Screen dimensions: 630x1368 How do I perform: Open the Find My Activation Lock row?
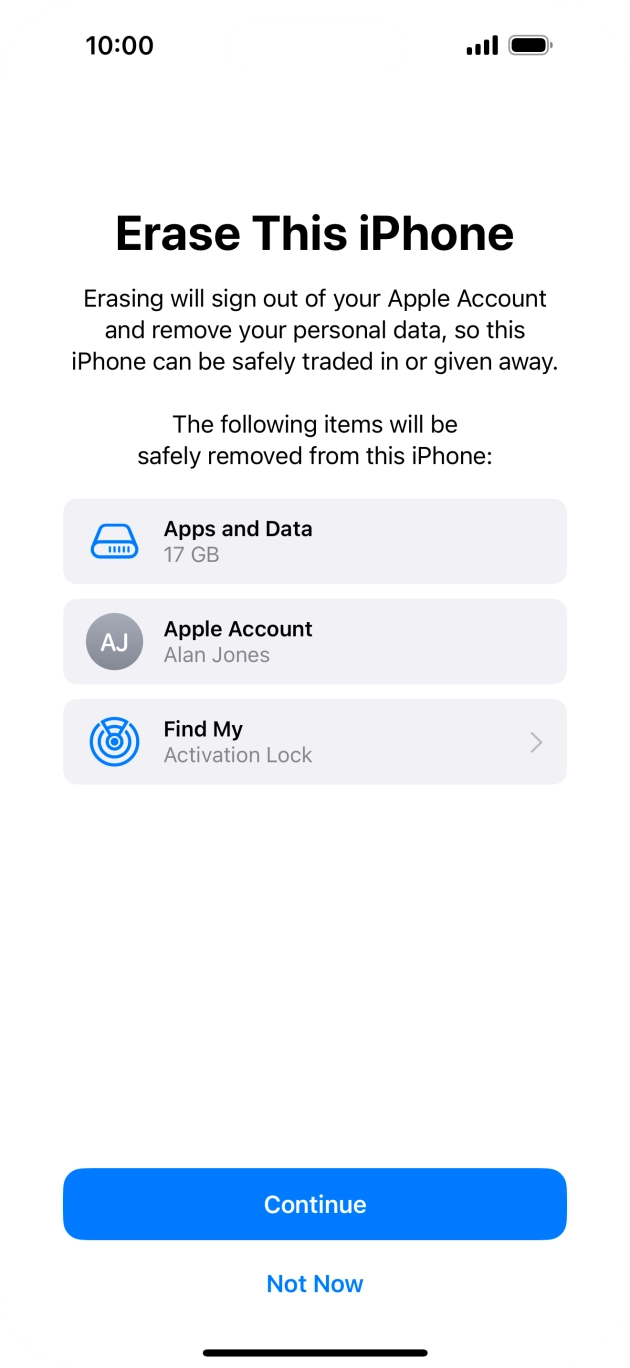(315, 741)
